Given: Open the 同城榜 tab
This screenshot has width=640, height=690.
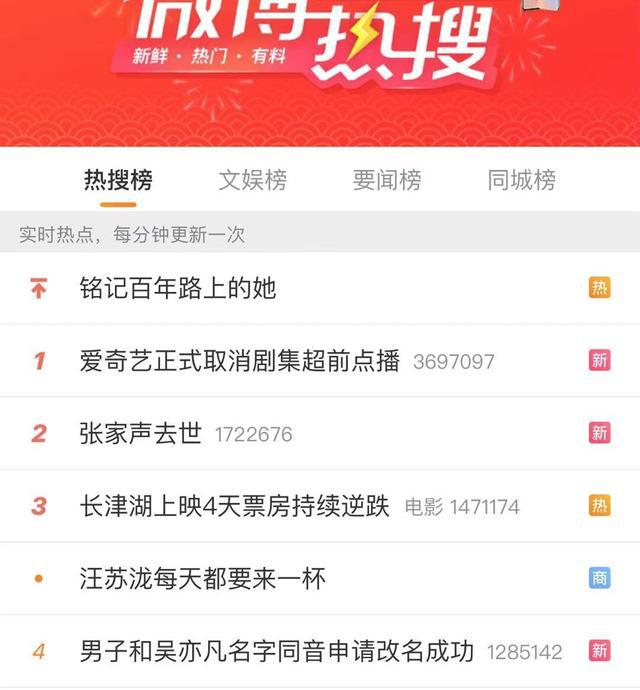Looking at the screenshot, I should click(521, 180).
